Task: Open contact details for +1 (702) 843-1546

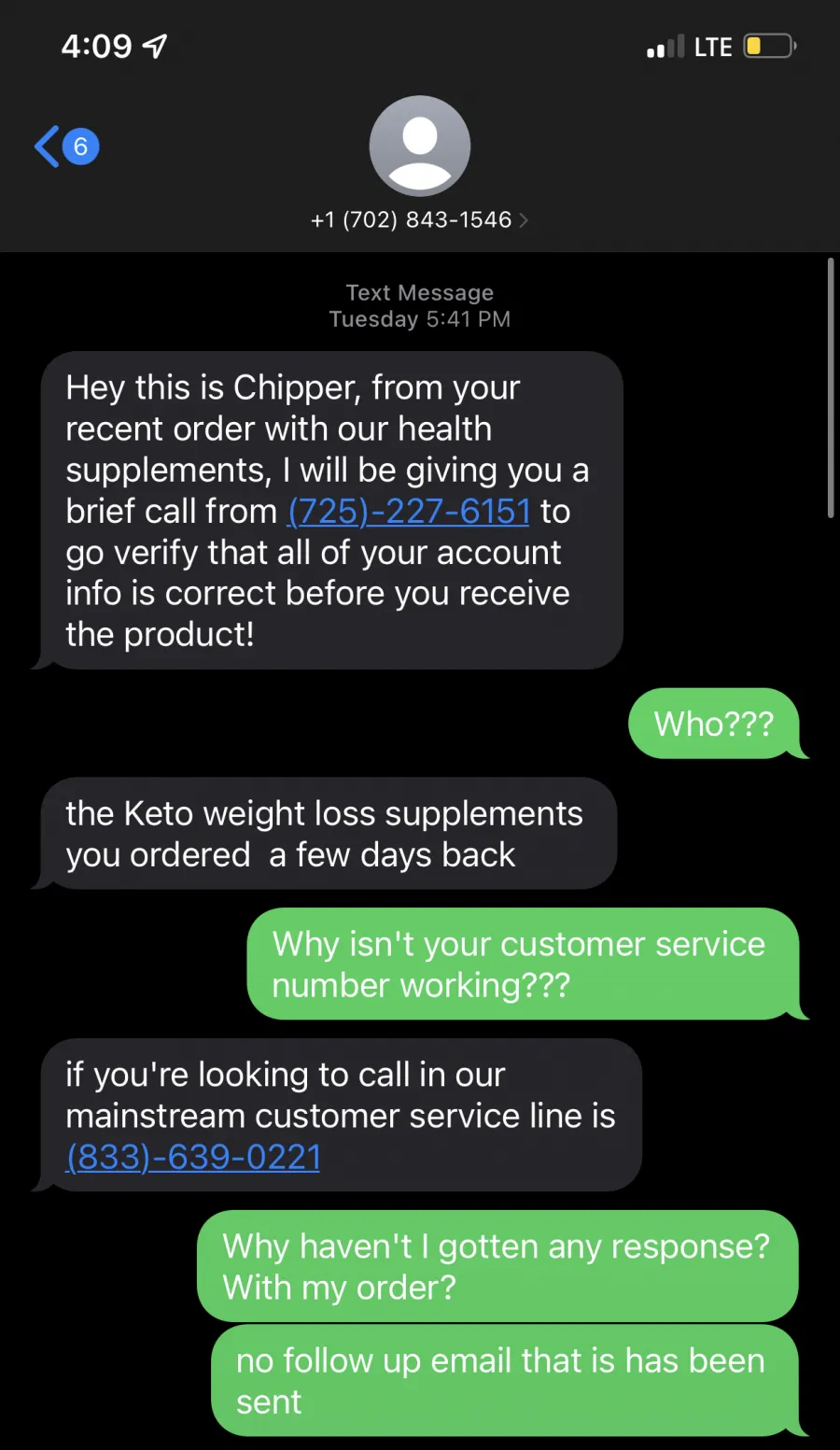Action: [x=419, y=220]
